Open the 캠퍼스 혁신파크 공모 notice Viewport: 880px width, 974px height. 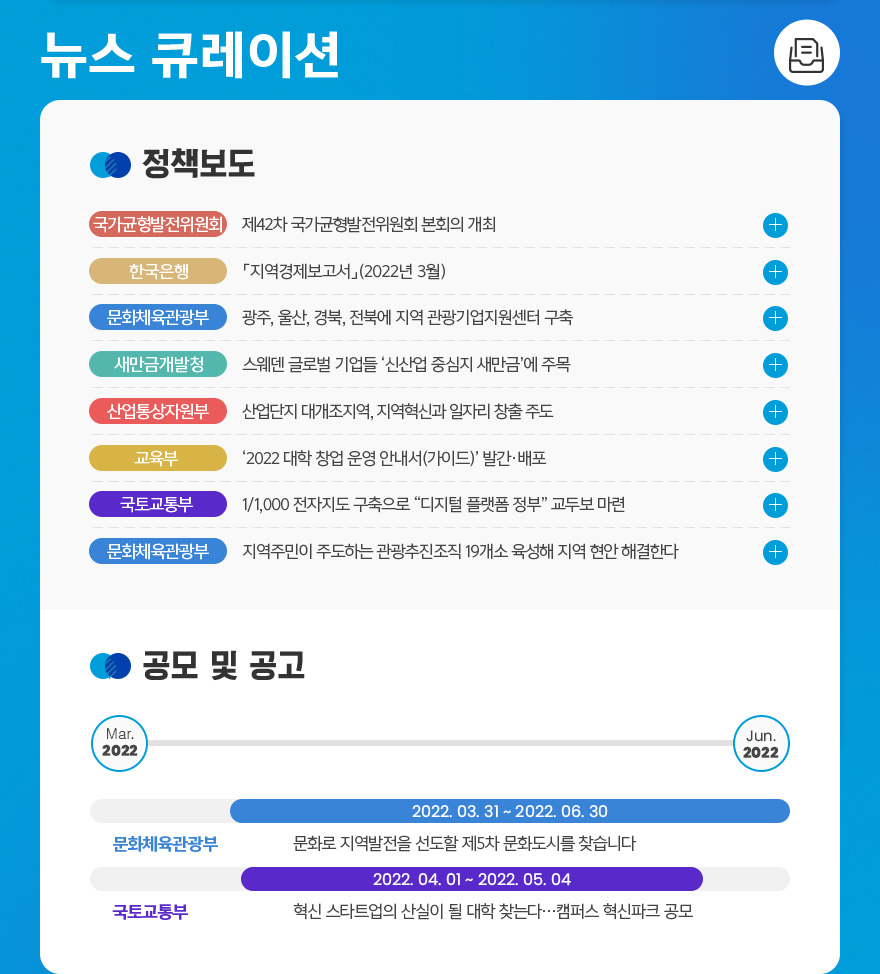click(x=492, y=912)
